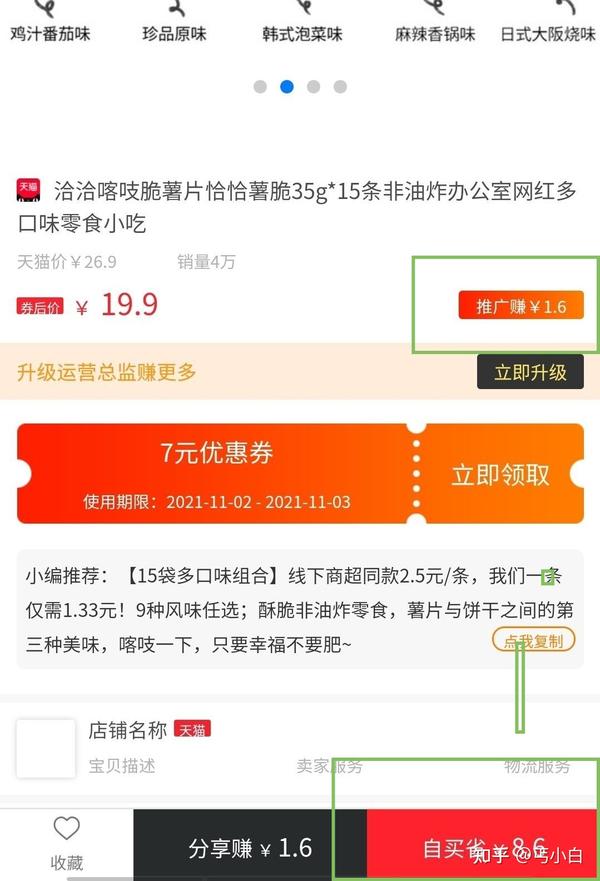Open the 推广赚 ¥1.6 tag

521,307
